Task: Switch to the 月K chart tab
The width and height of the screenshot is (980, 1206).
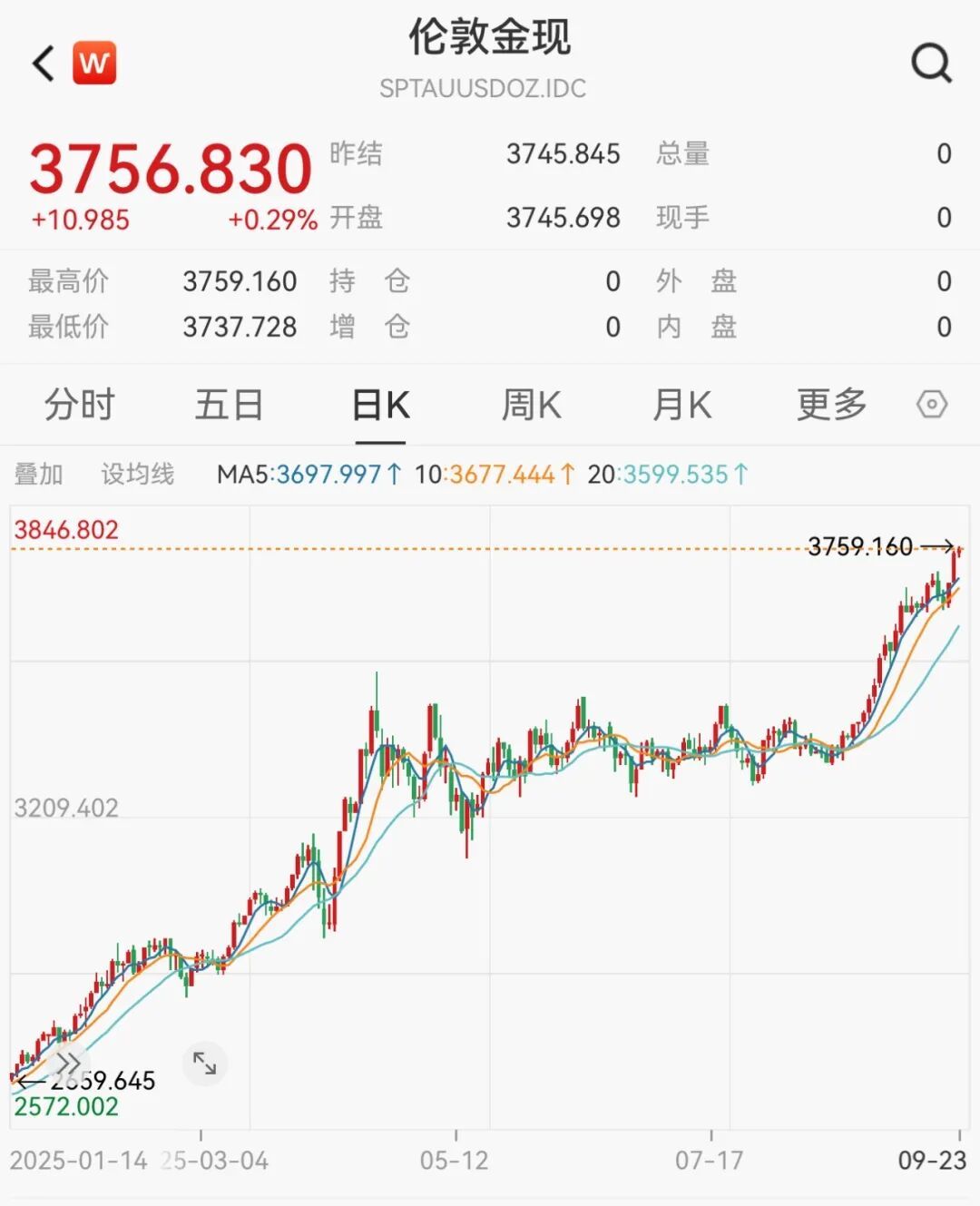Action: pyautogui.click(x=681, y=405)
